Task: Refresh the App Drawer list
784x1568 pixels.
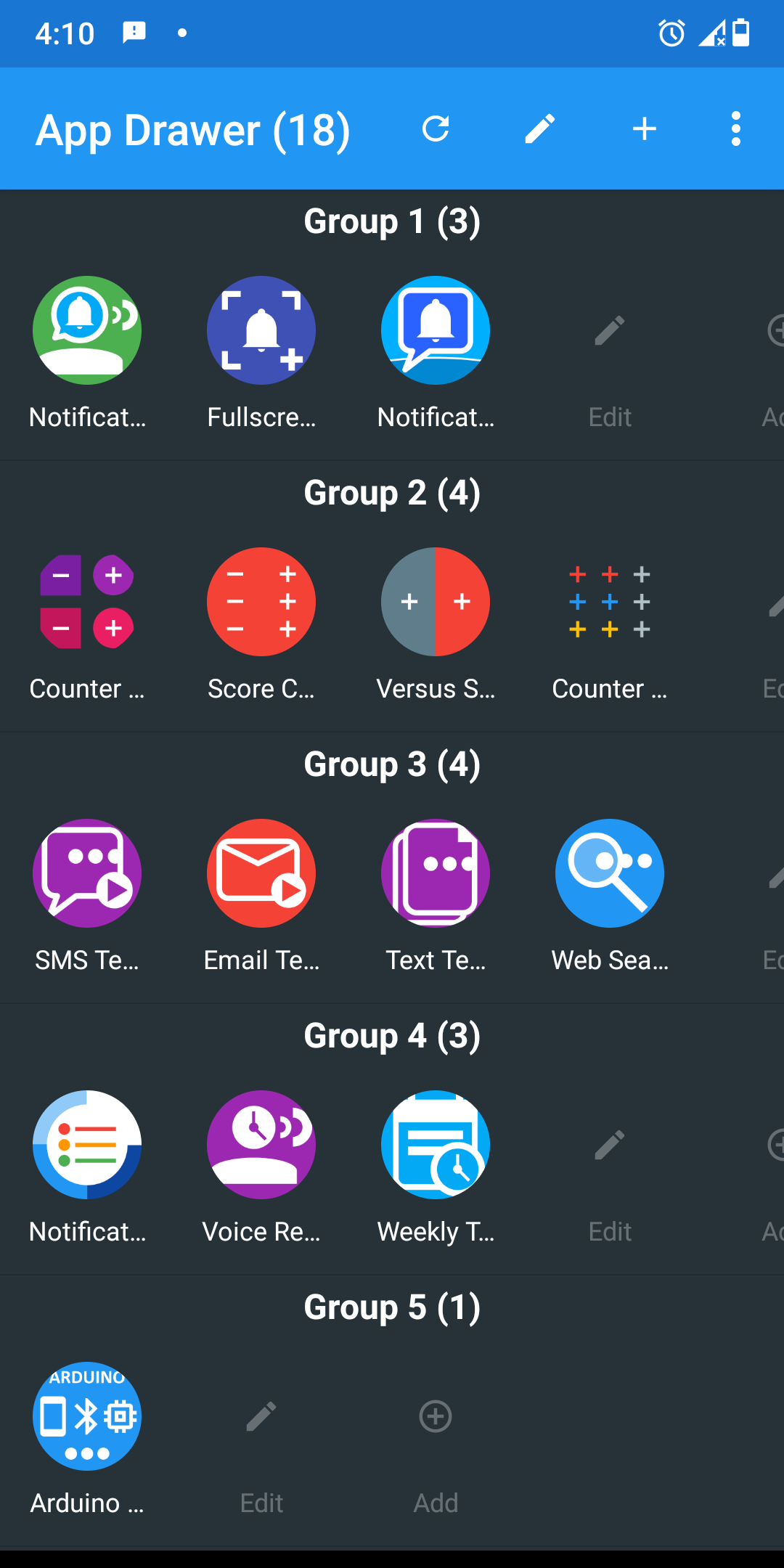Action: [436, 129]
